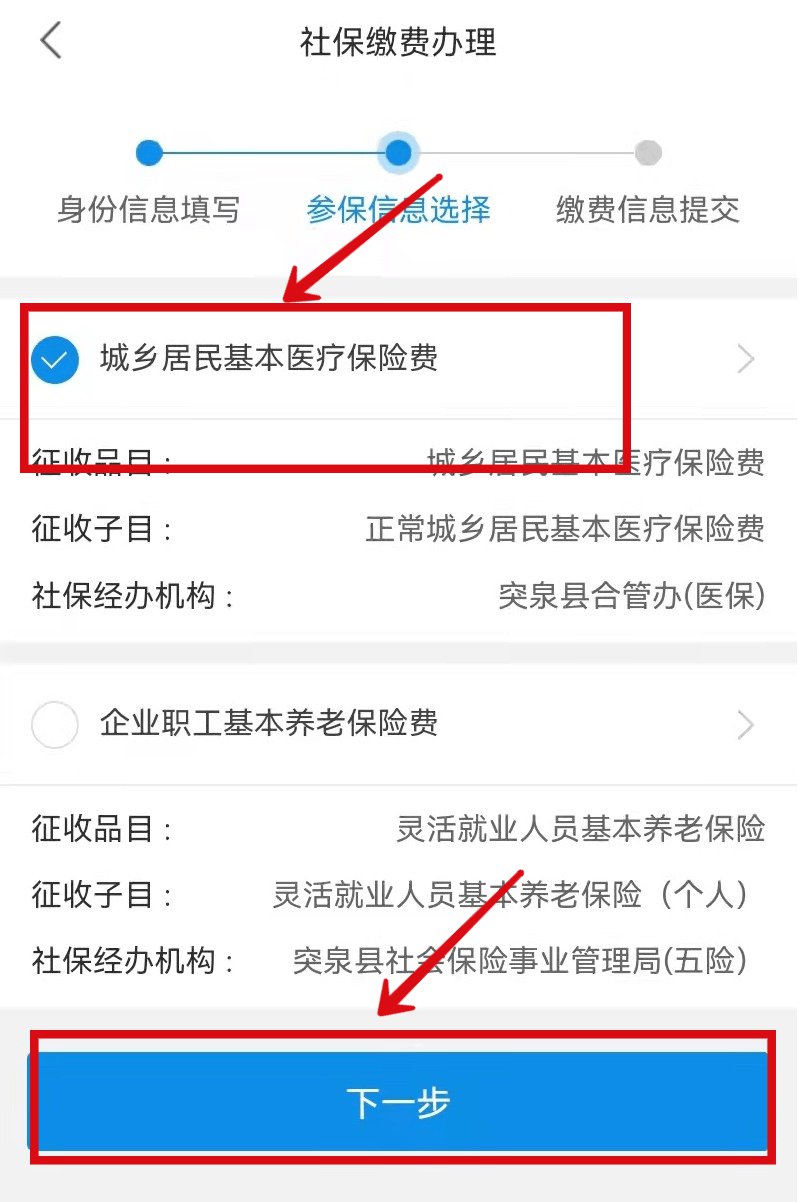Image resolution: width=799 pixels, height=1202 pixels.
Task: Go back from 社保缴费办理 page
Action: coord(51,42)
